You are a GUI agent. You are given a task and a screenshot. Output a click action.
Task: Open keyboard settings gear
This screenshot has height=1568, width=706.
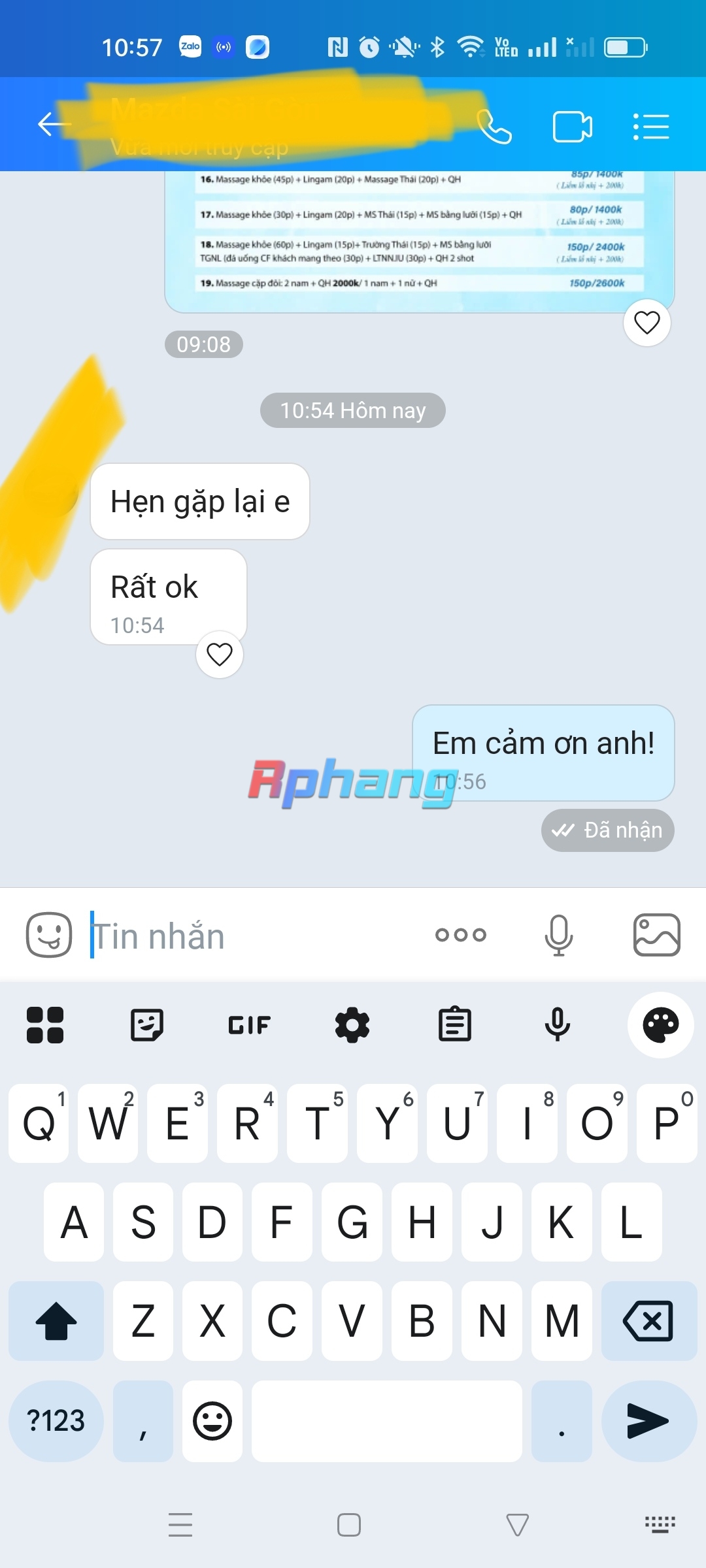352,1024
